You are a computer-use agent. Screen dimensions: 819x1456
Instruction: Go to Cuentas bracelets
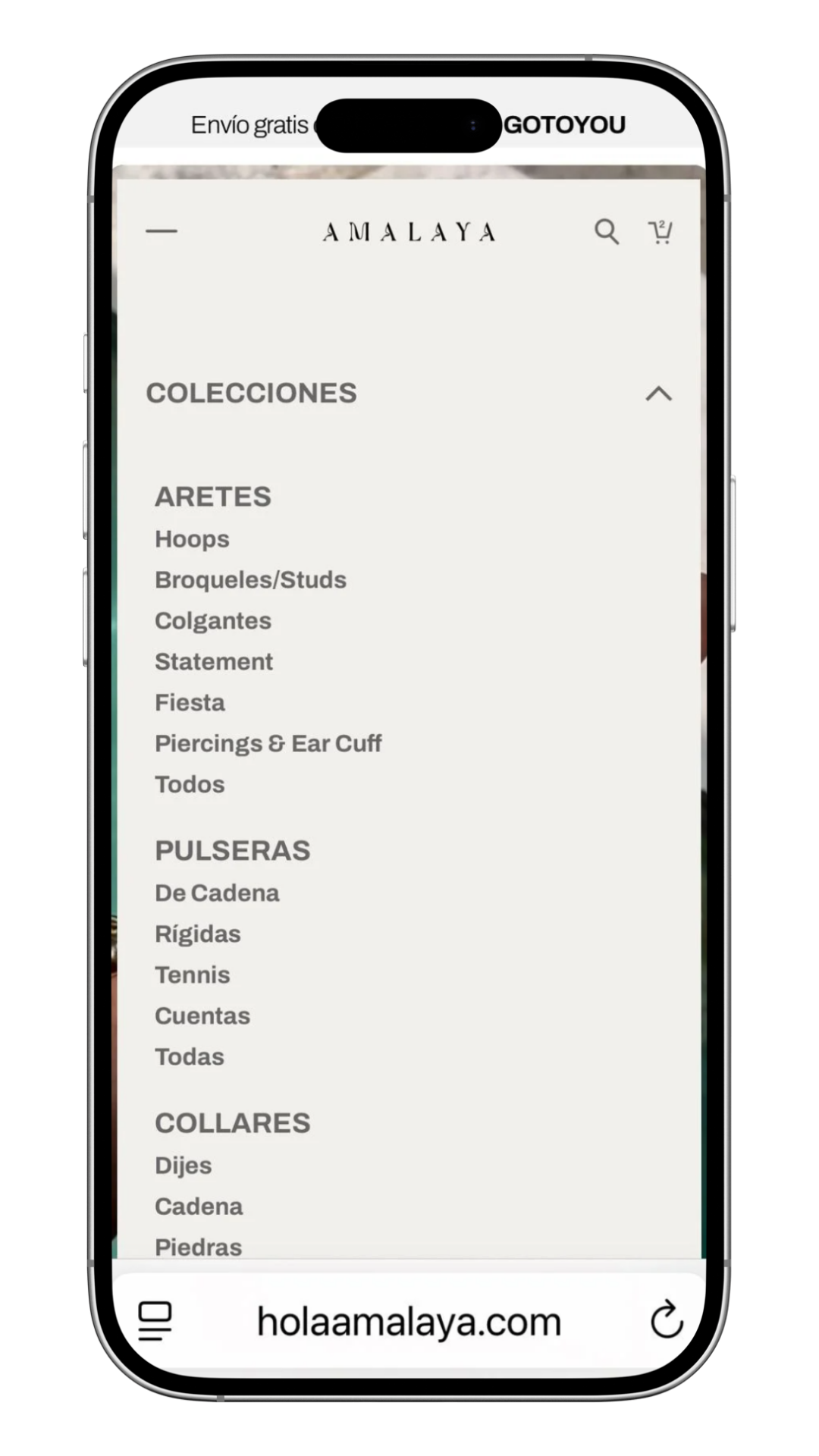click(x=202, y=1016)
